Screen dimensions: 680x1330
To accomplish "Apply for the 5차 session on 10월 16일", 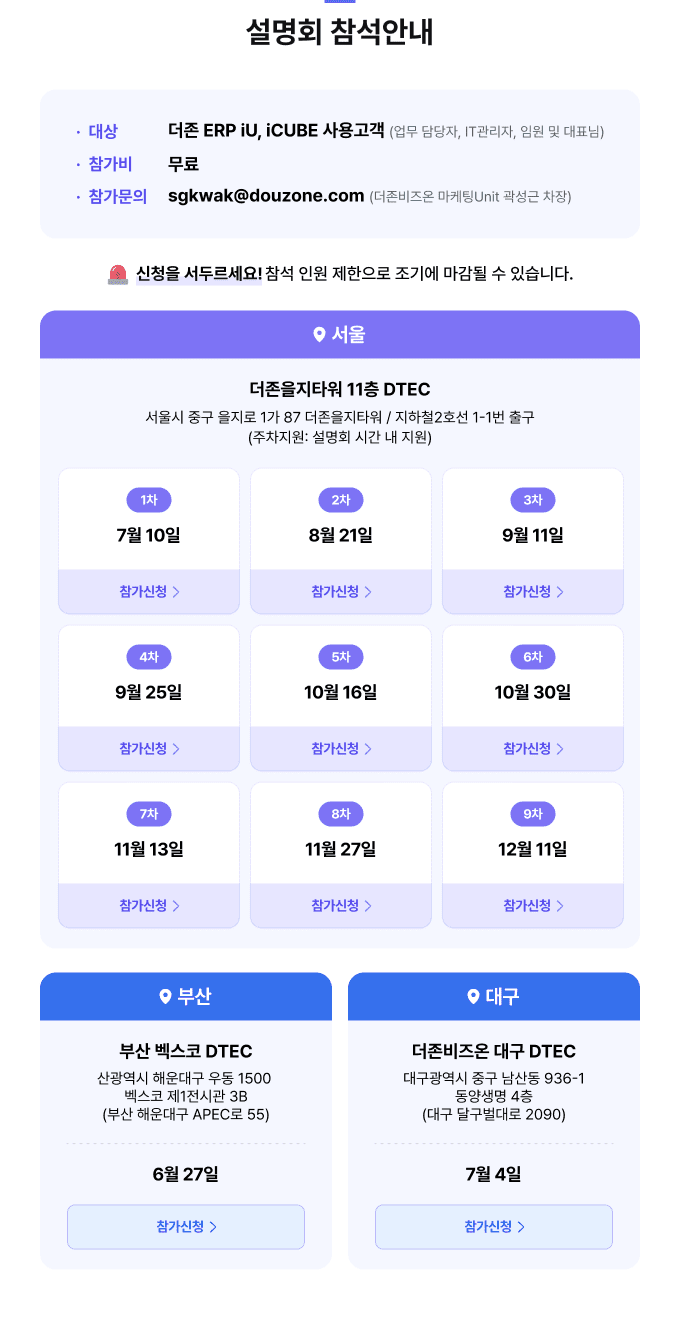I will (x=341, y=749).
